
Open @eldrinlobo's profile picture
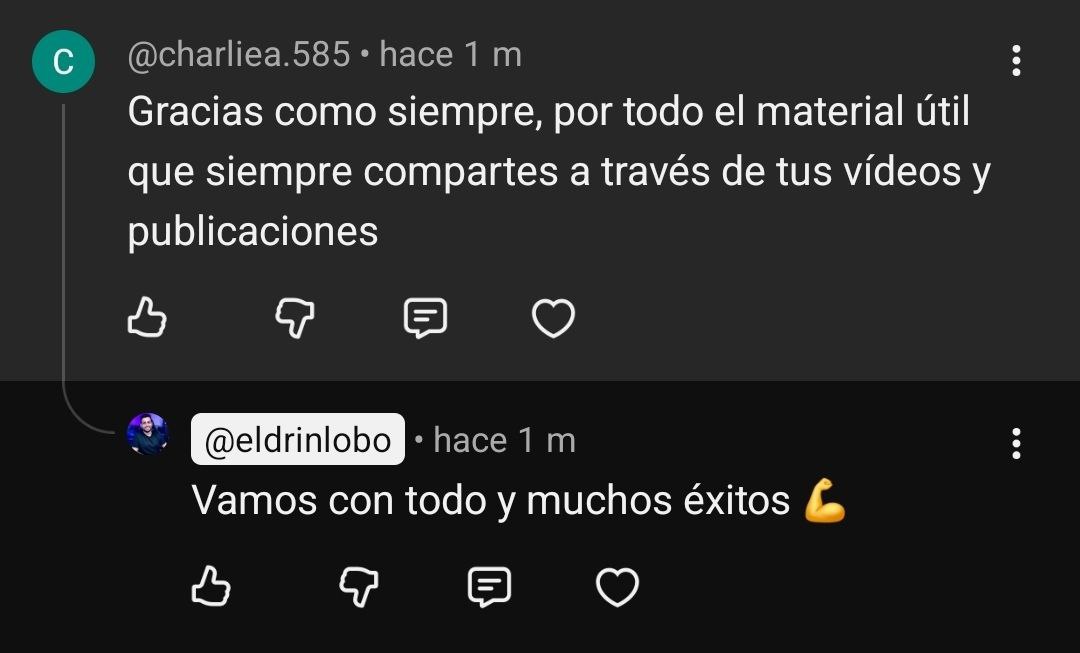coord(148,434)
